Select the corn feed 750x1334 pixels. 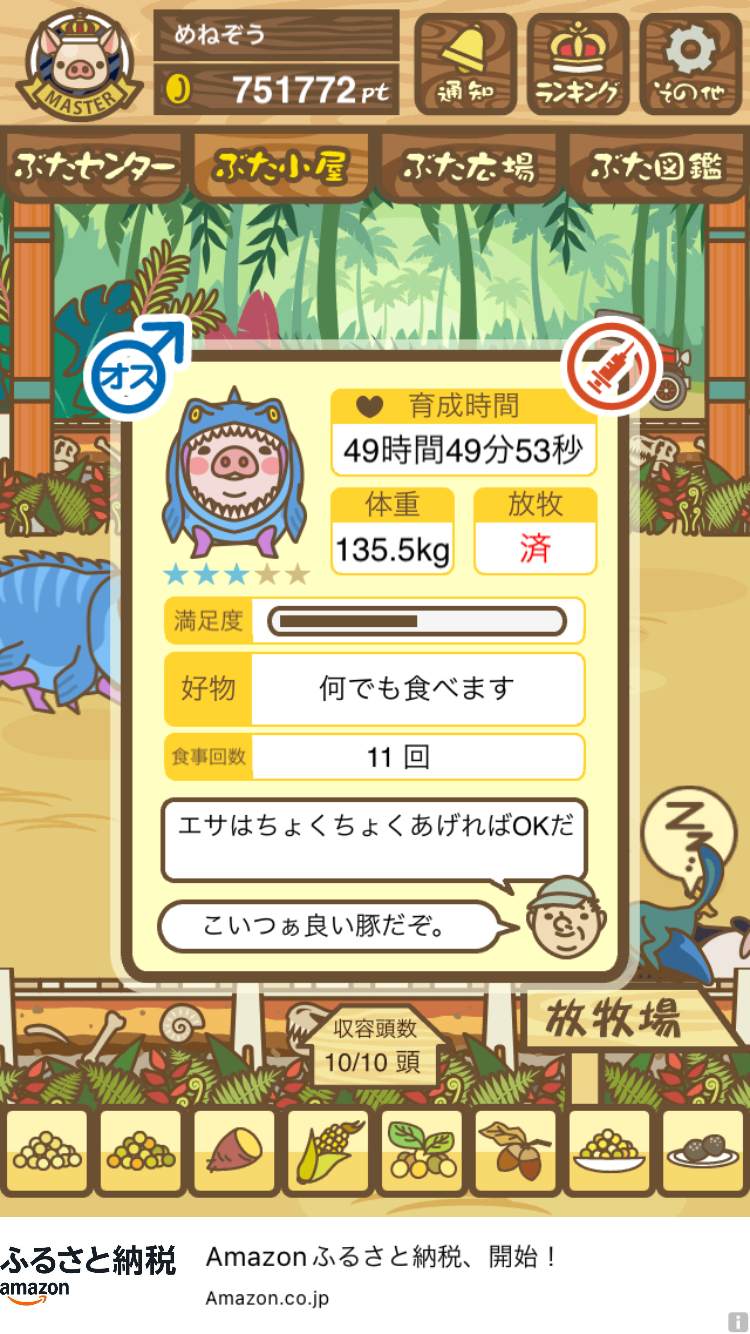328,1151
